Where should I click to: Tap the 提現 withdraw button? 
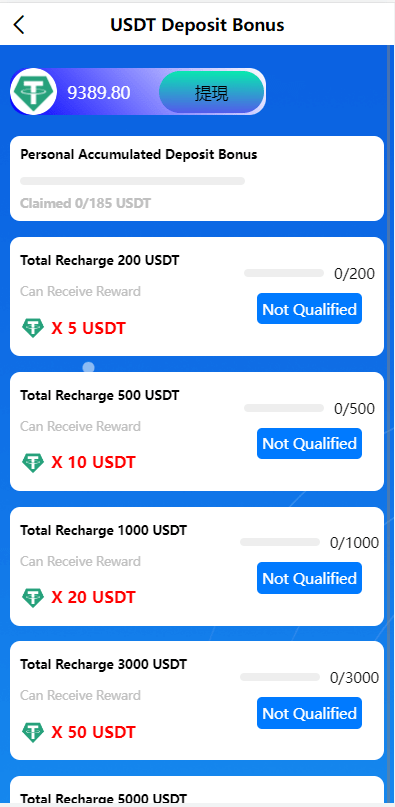point(212,93)
